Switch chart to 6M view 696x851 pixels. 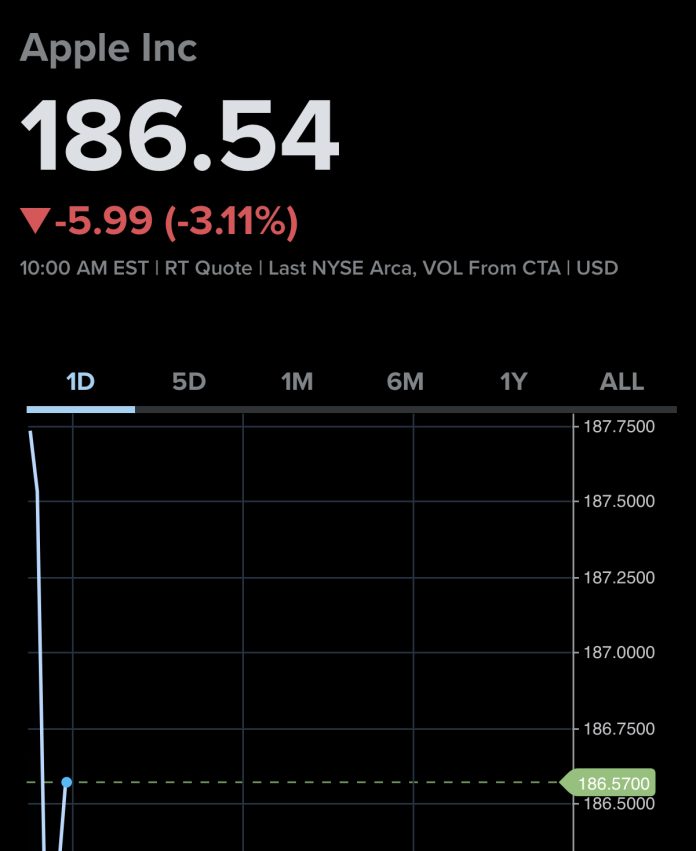405,382
